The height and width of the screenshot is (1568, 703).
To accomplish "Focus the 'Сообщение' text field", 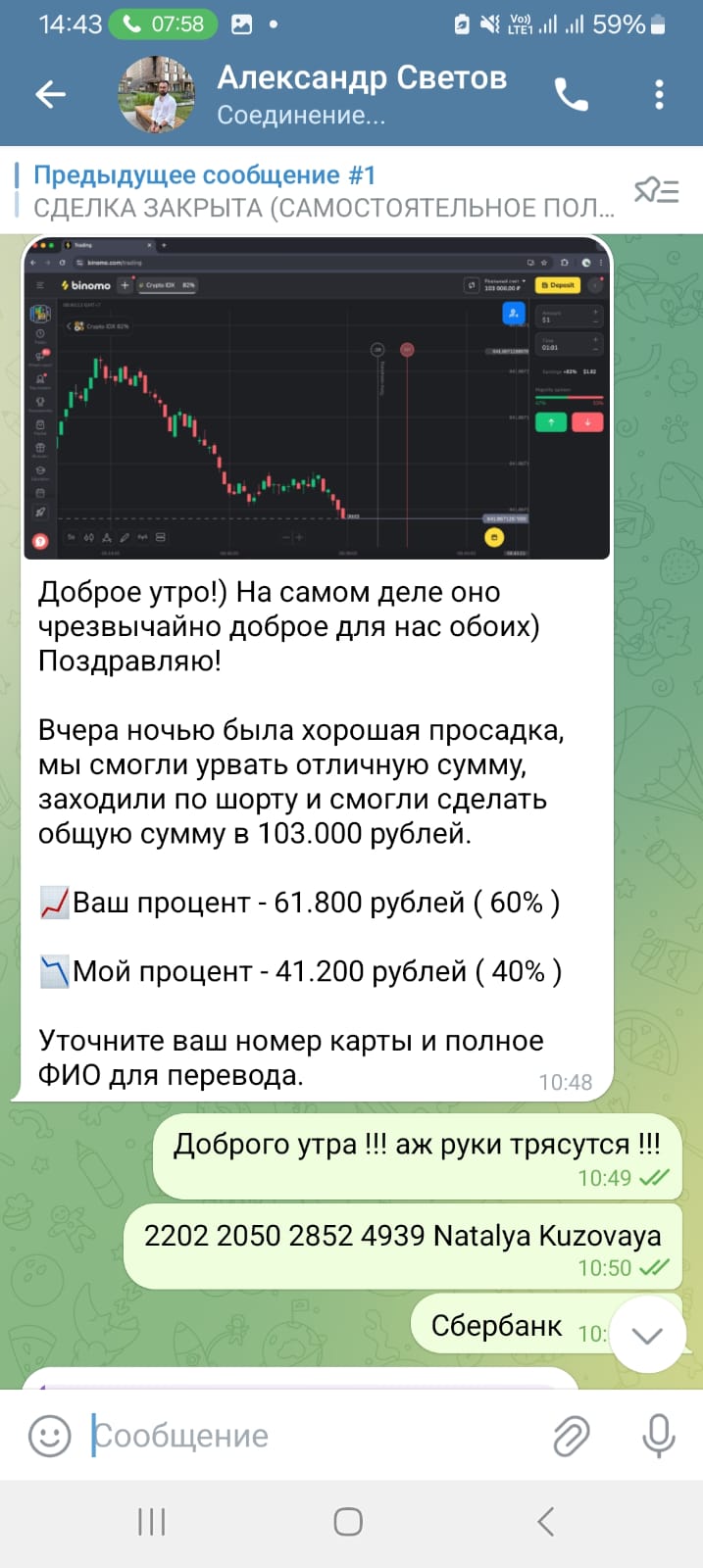I will click(314, 1436).
